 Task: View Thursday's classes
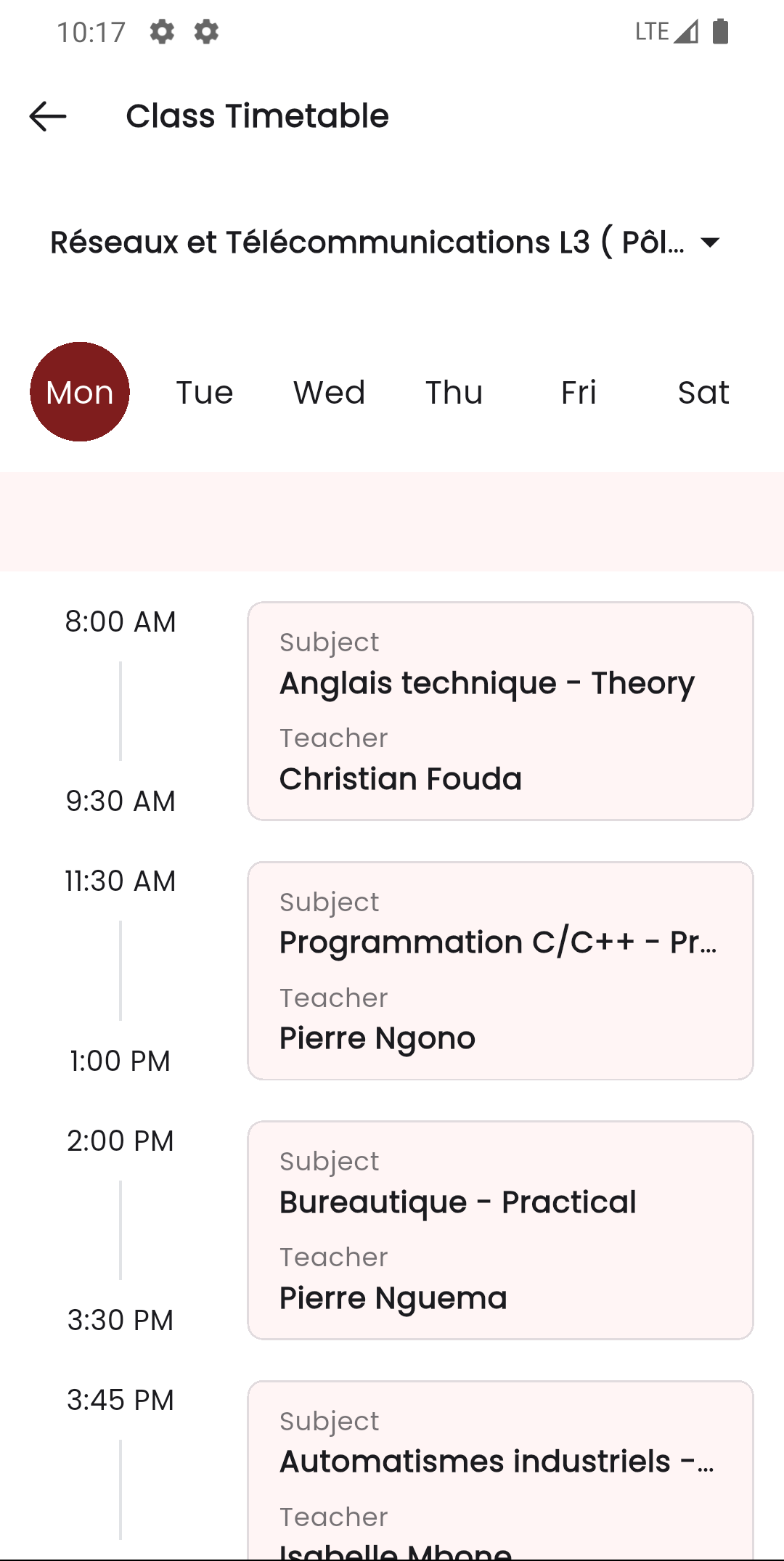pyautogui.click(x=454, y=392)
